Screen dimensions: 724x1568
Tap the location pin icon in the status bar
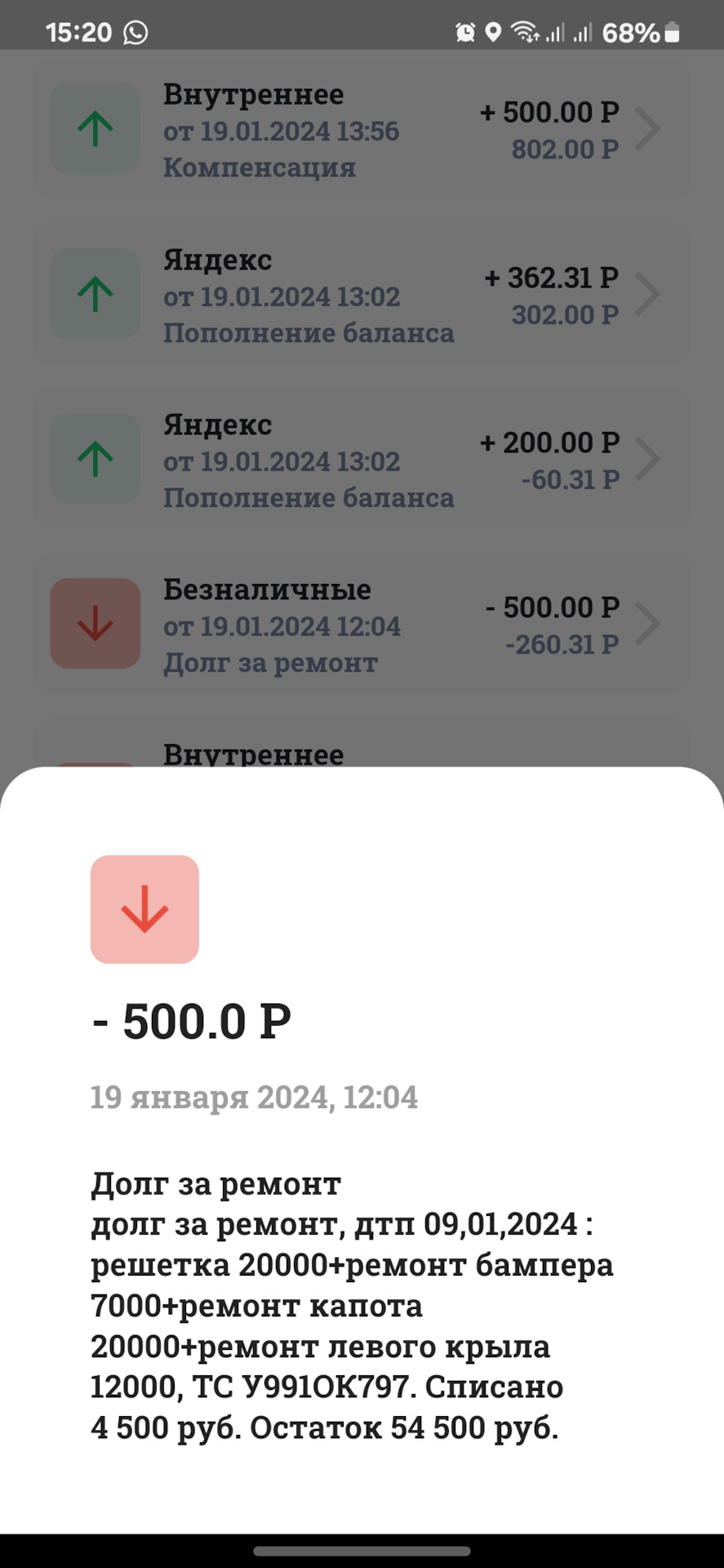tap(495, 33)
